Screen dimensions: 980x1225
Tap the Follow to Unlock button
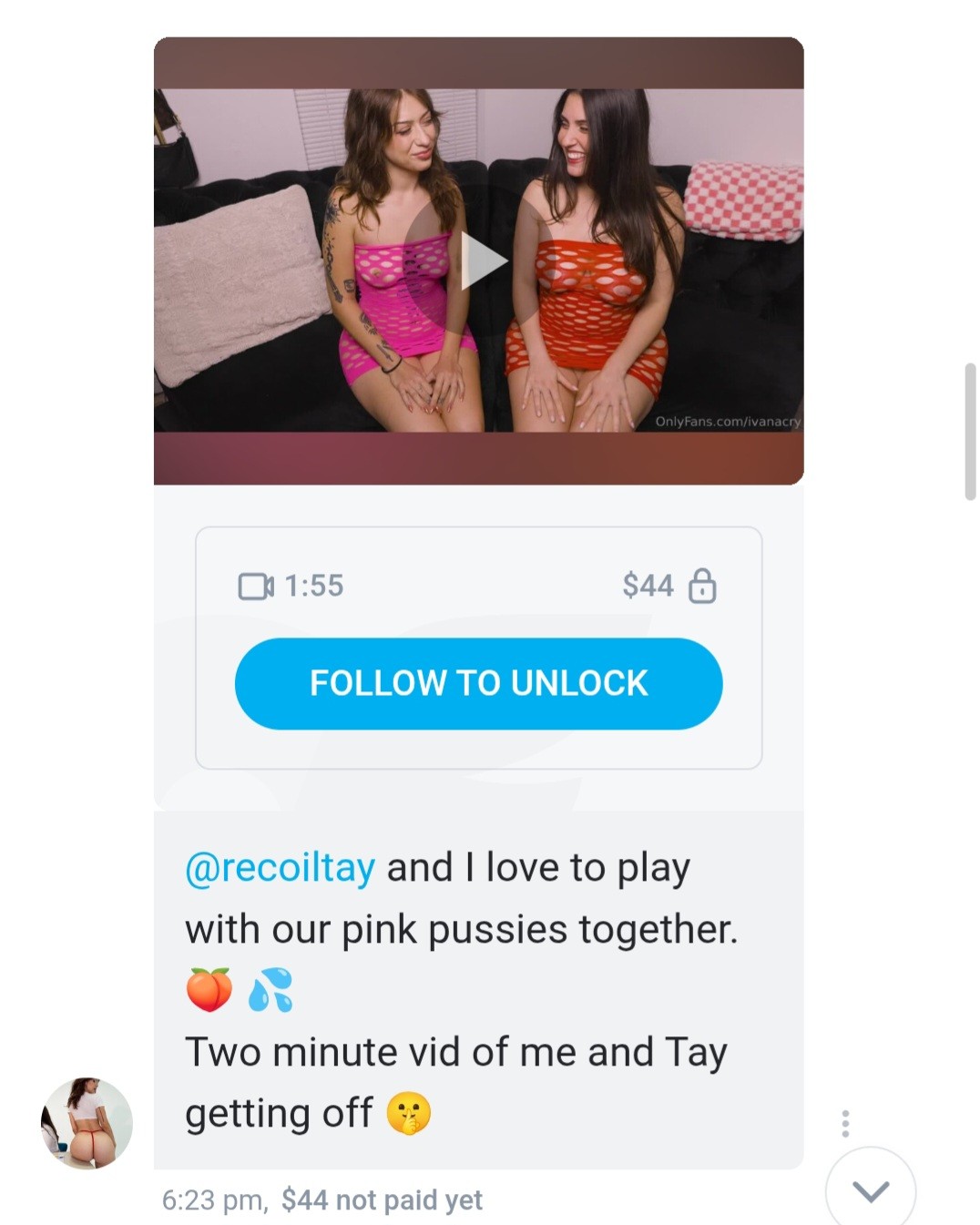click(x=478, y=683)
